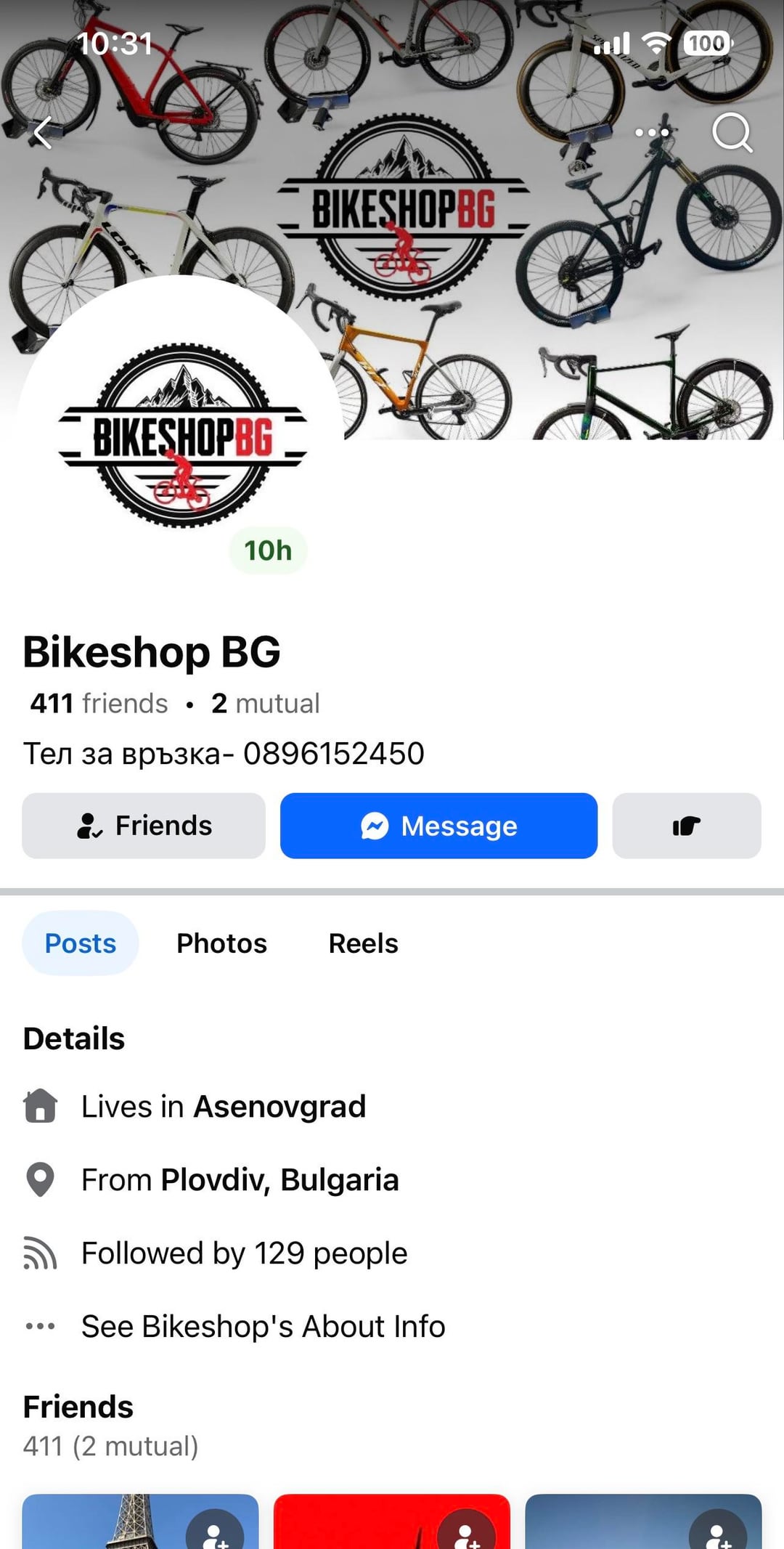This screenshot has height=1549, width=784.
Task: Open Lives in Asenovgrad detail
Action: point(223,1107)
